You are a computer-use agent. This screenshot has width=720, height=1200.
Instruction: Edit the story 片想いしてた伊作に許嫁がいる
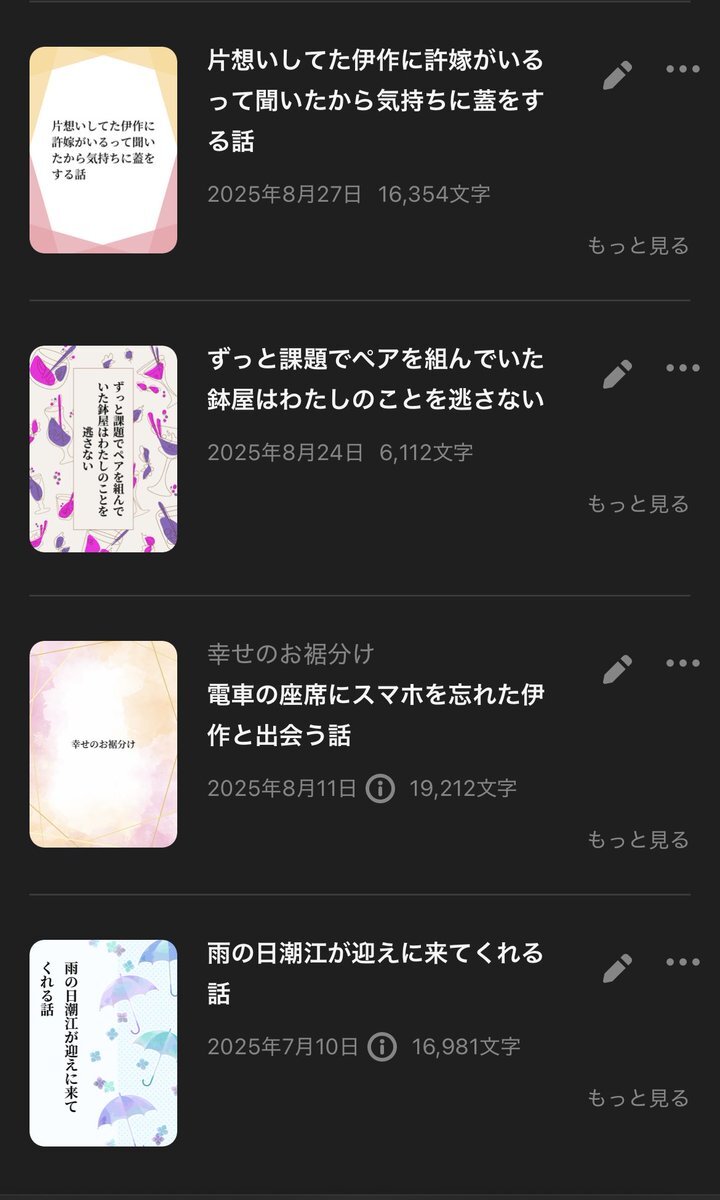(618, 75)
